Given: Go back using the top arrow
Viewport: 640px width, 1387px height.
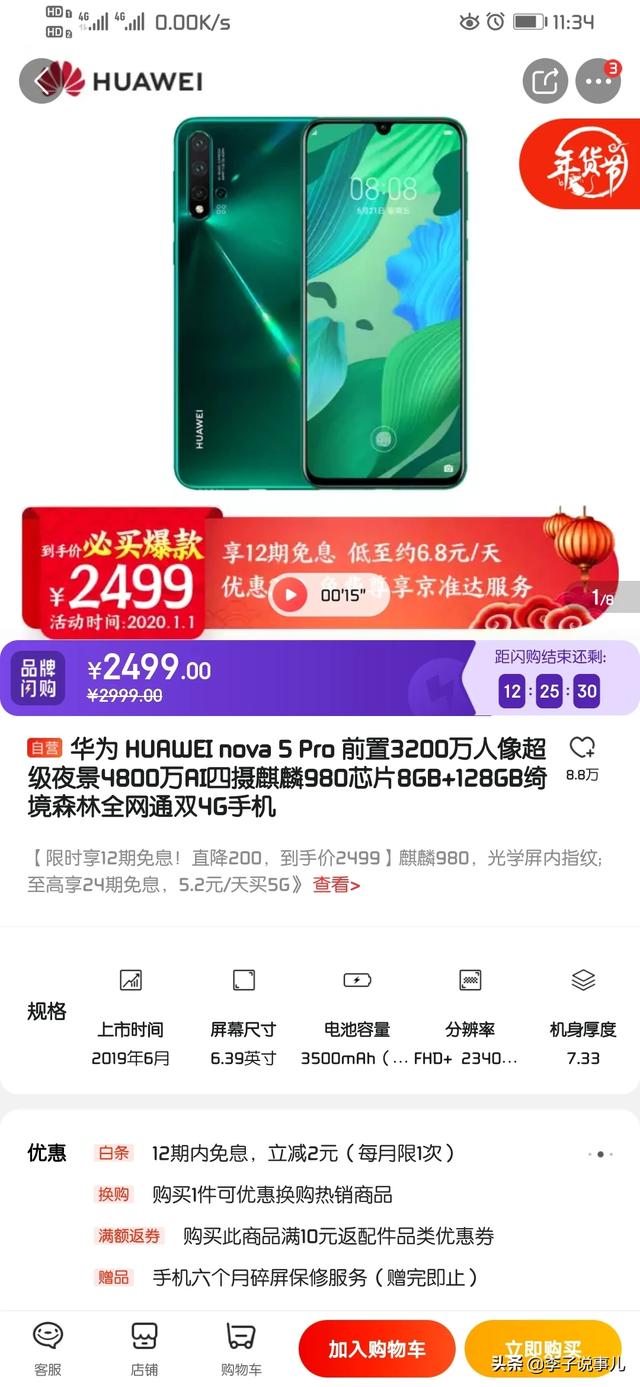Looking at the screenshot, I should tap(42, 81).
